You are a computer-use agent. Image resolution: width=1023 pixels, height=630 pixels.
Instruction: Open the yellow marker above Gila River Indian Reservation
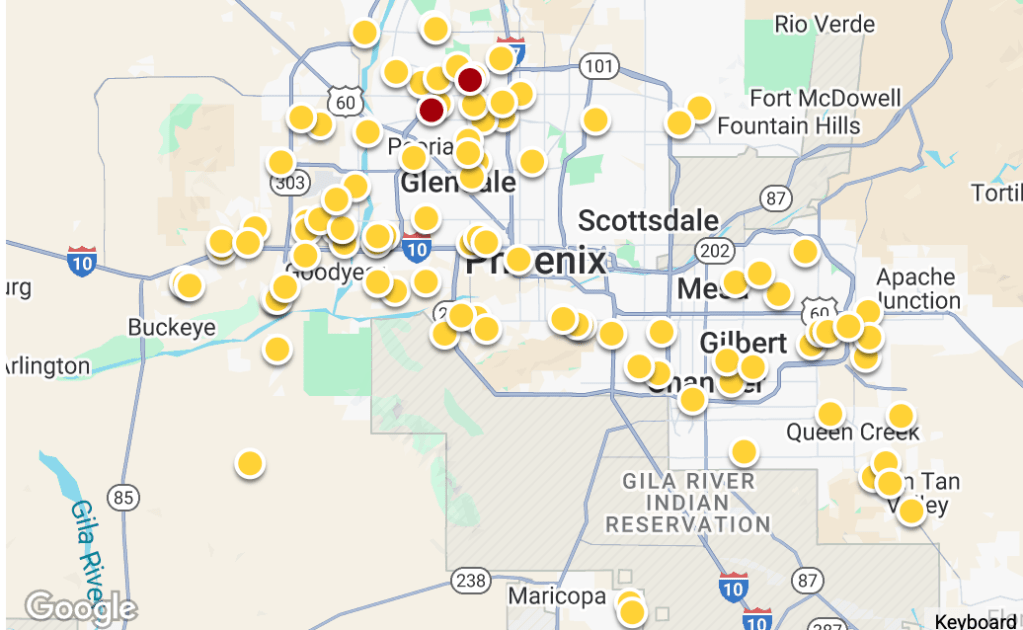click(743, 452)
